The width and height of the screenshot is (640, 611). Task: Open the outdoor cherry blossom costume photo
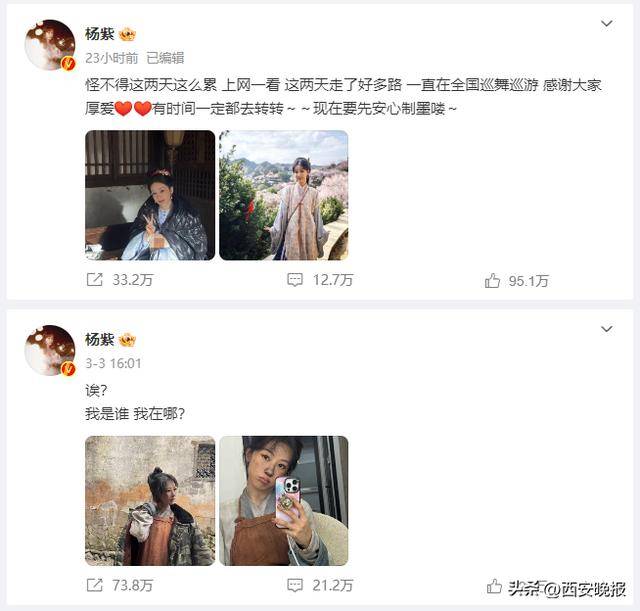tap(283, 195)
